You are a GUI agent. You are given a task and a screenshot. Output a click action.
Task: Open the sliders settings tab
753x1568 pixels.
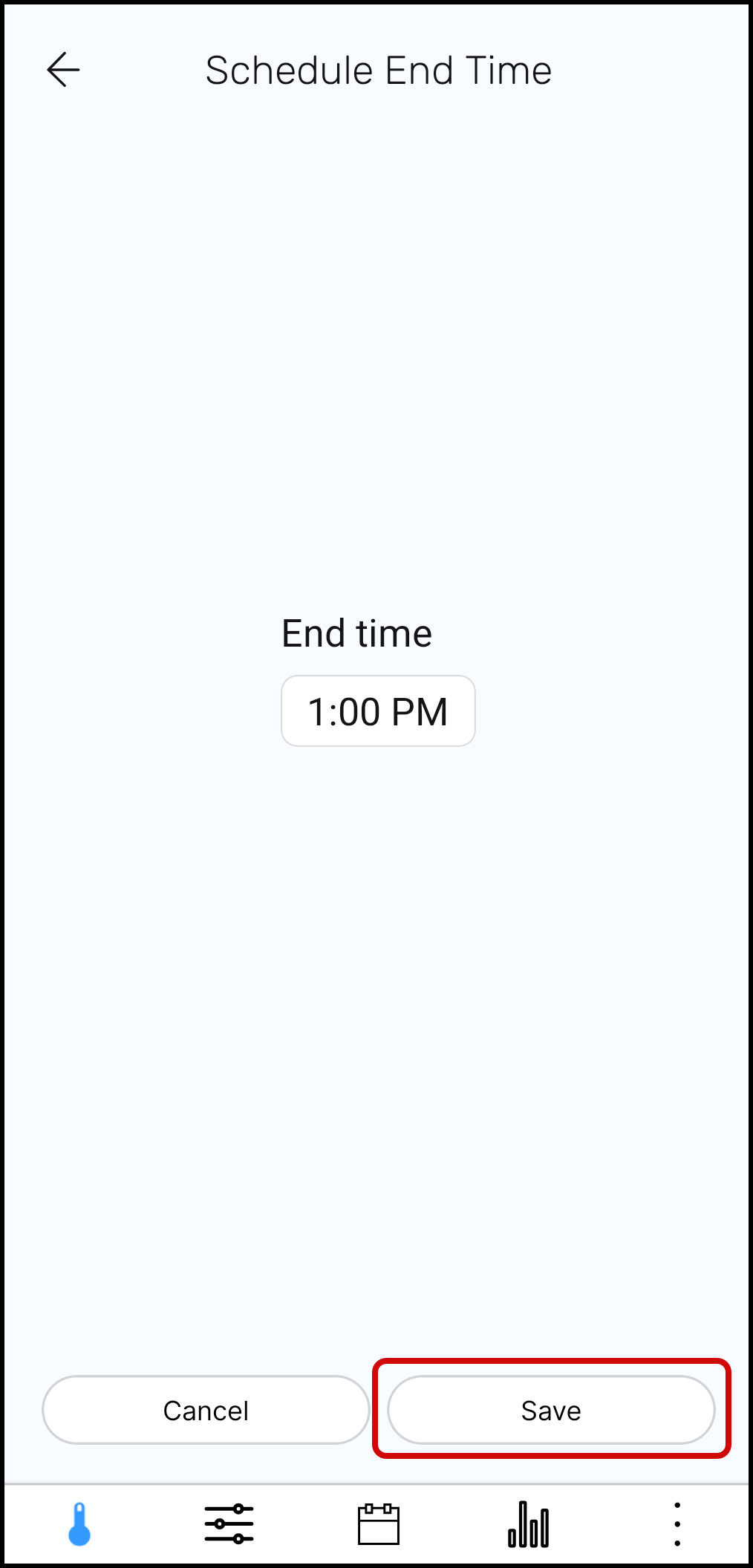(x=229, y=1524)
